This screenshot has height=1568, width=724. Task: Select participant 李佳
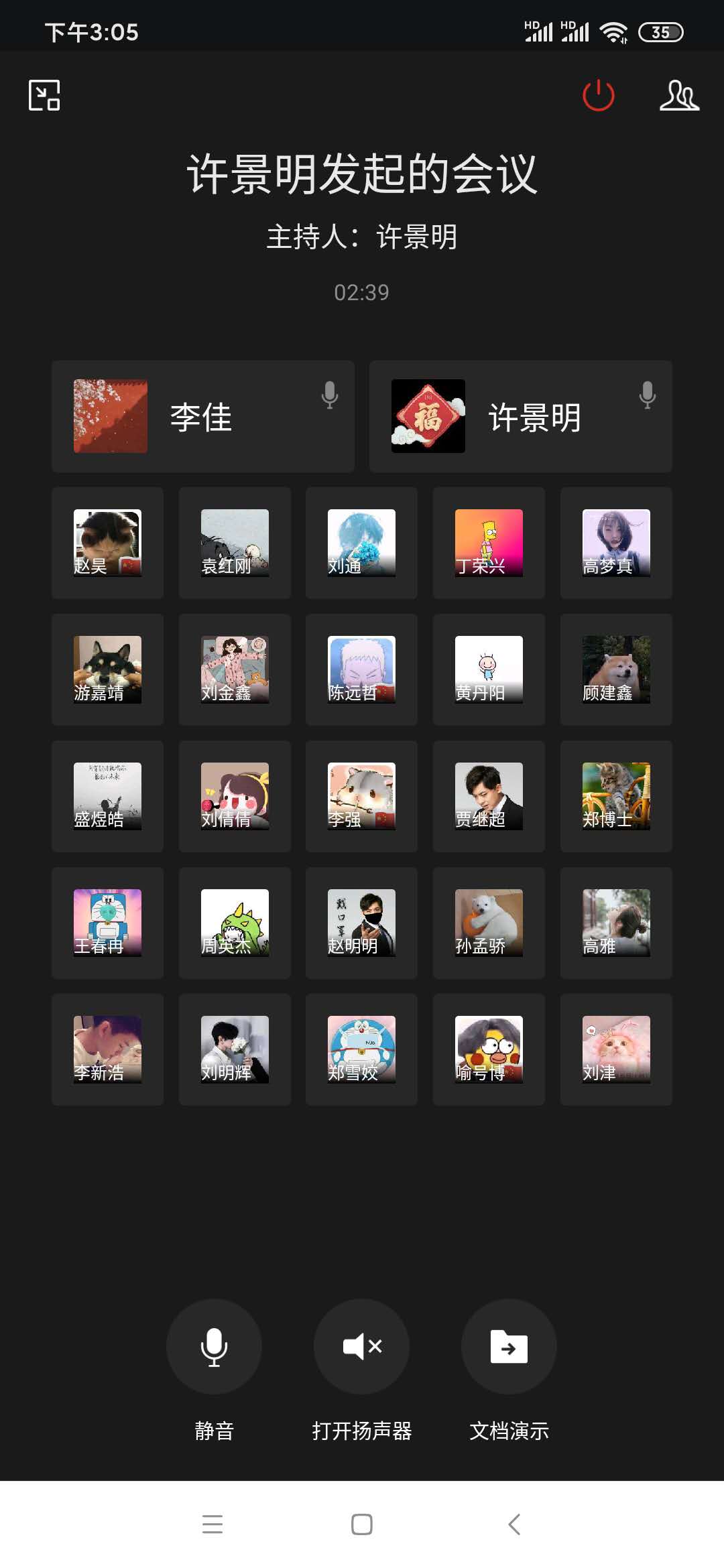tap(202, 417)
